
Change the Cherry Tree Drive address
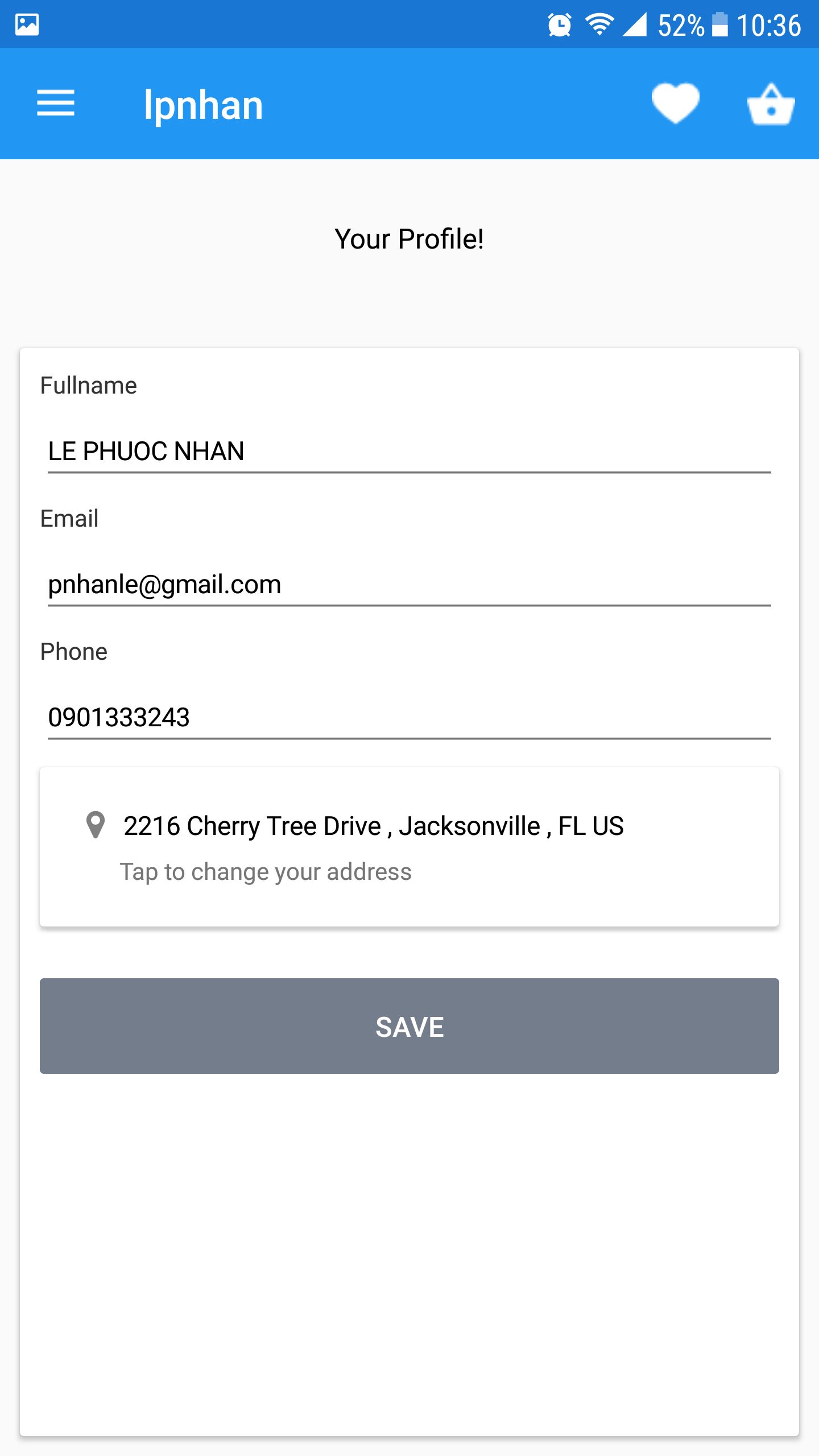coord(408,846)
